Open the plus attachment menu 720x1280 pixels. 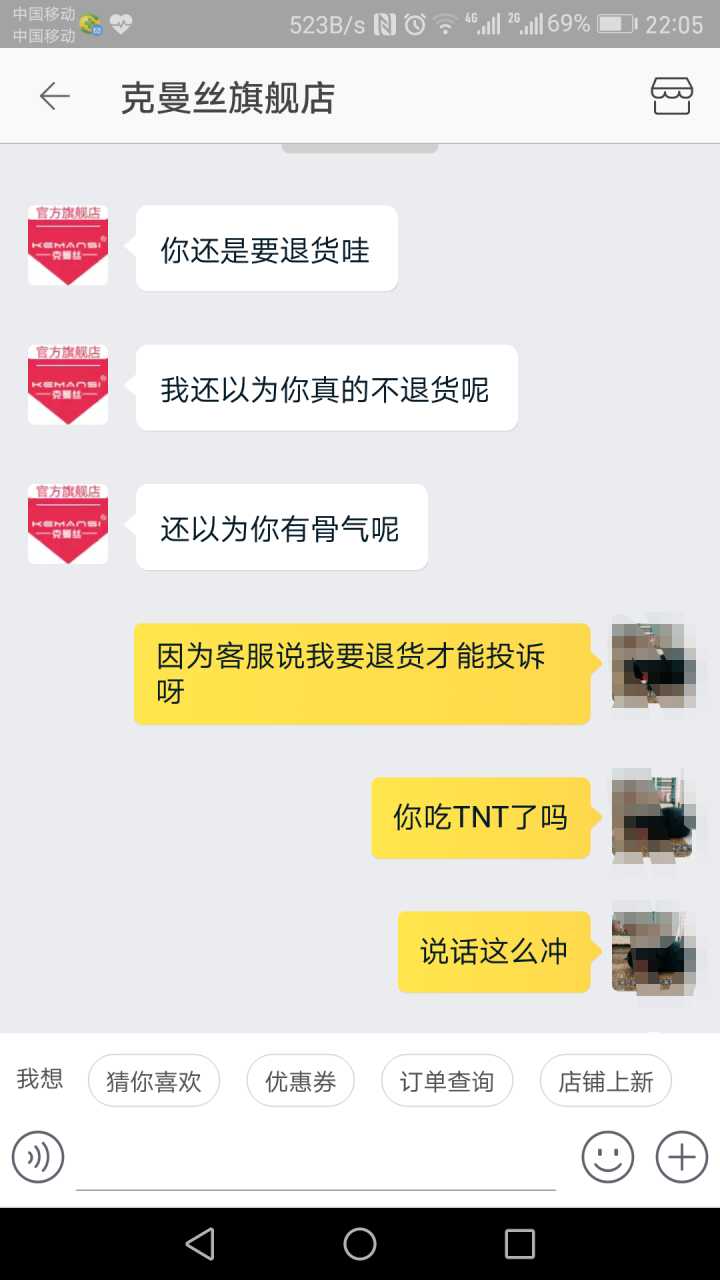(681, 1158)
